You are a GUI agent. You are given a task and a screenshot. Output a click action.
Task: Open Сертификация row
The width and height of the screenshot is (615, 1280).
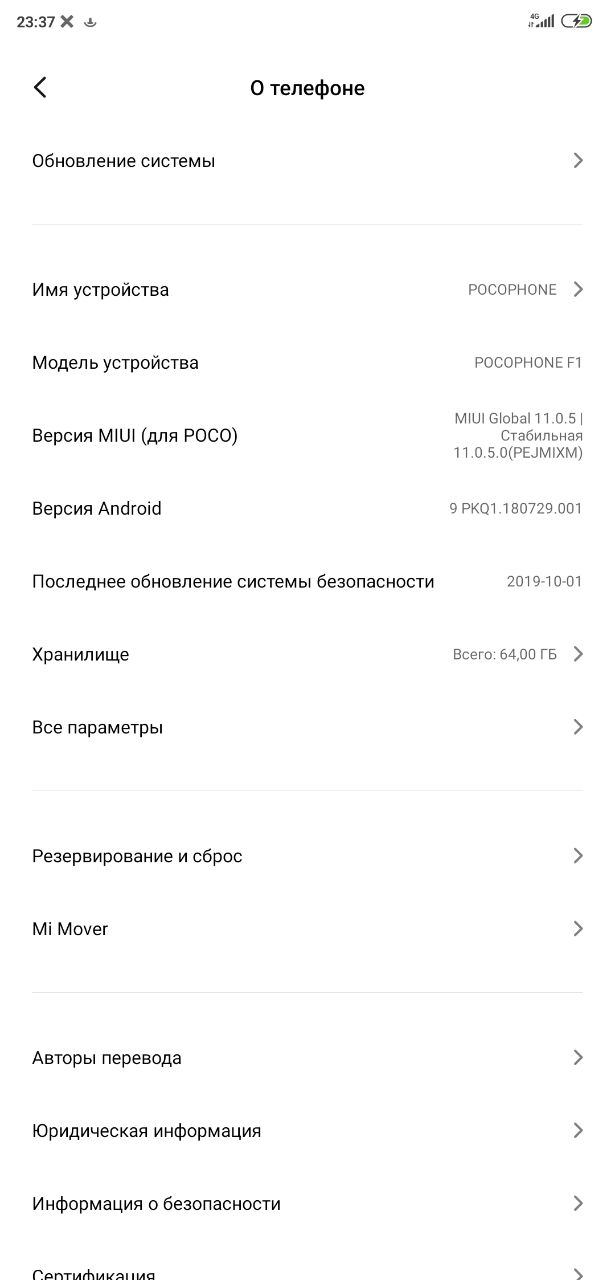point(307,1272)
